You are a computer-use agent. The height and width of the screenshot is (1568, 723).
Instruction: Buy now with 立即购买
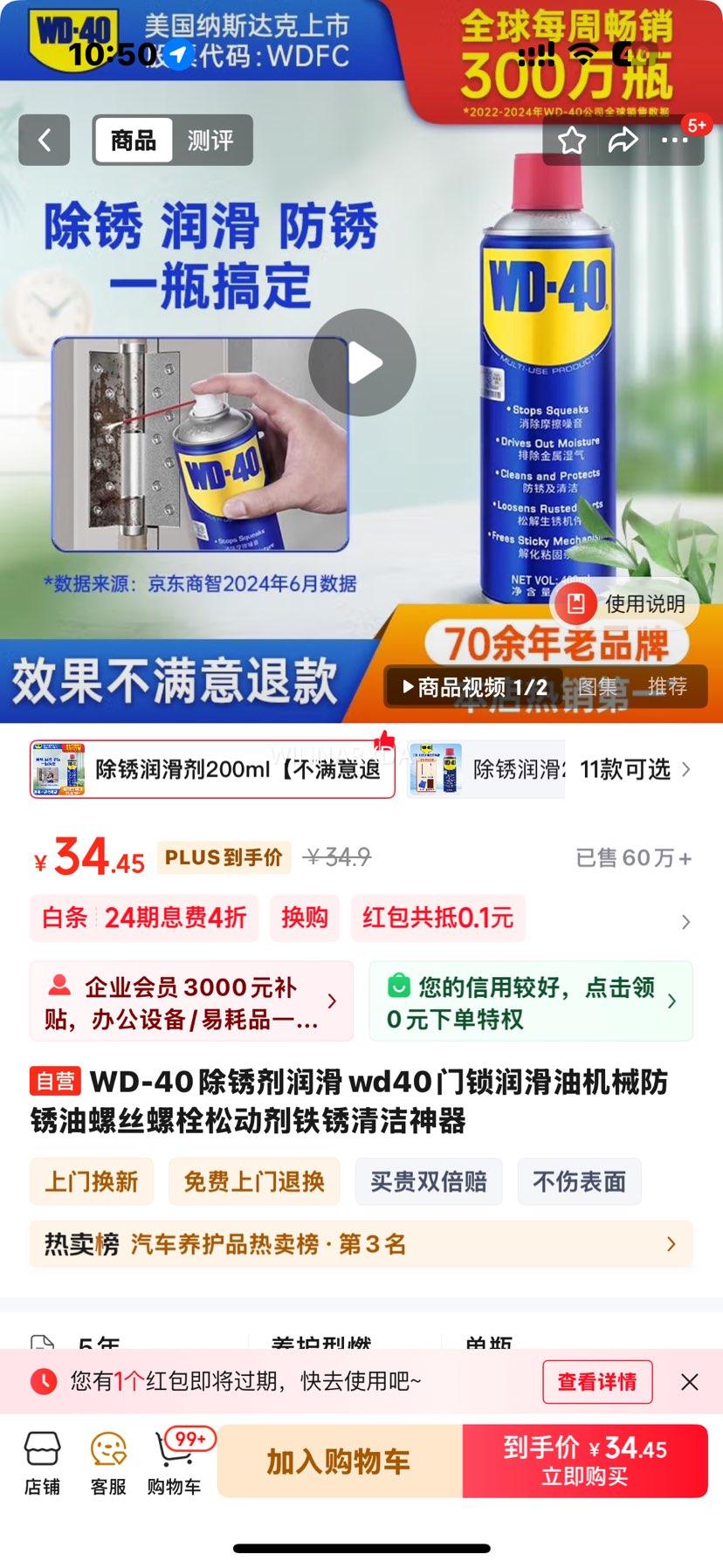coord(585,1461)
